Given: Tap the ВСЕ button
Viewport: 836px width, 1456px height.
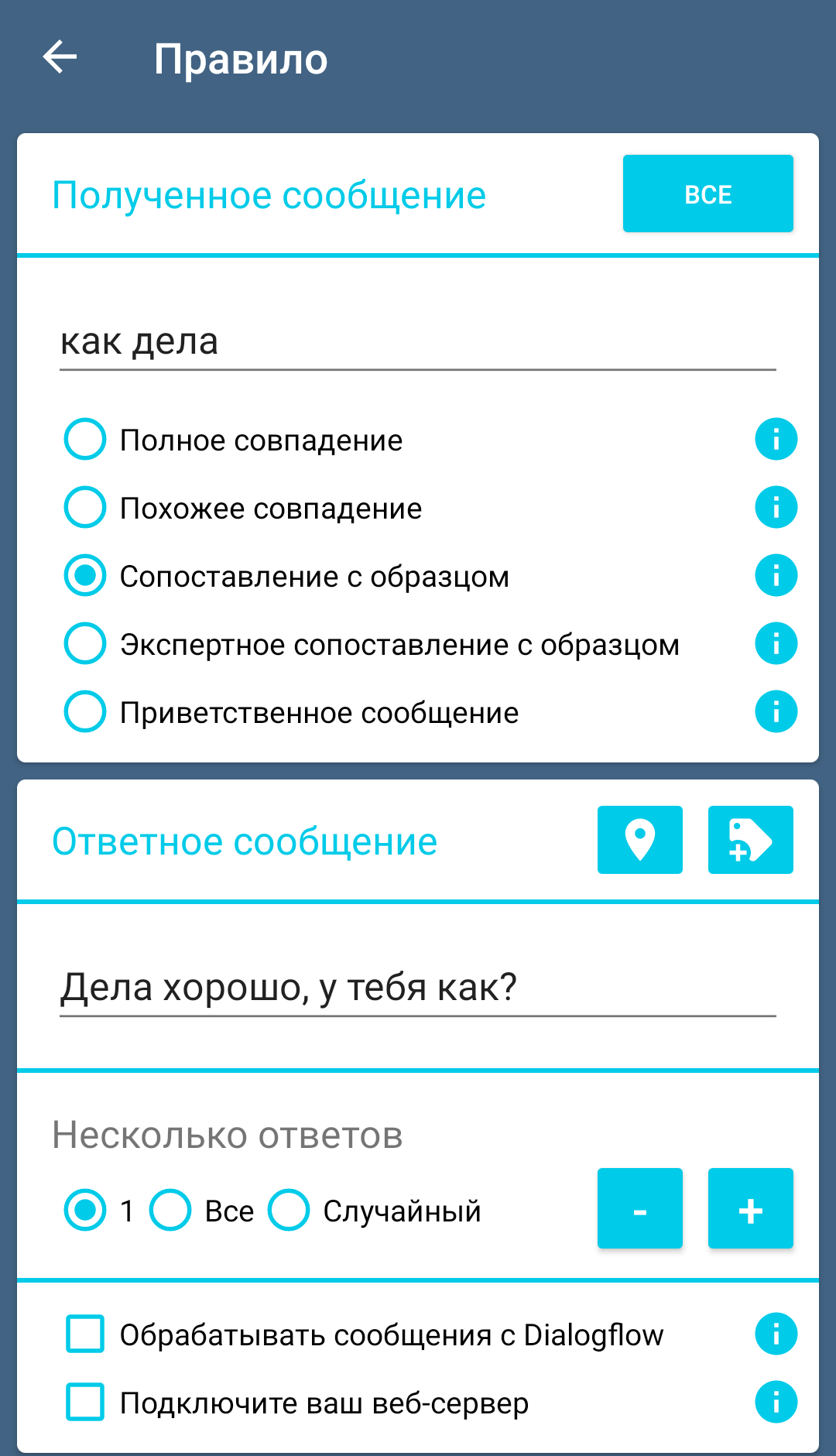Looking at the screenshot, I should [708, 194].
